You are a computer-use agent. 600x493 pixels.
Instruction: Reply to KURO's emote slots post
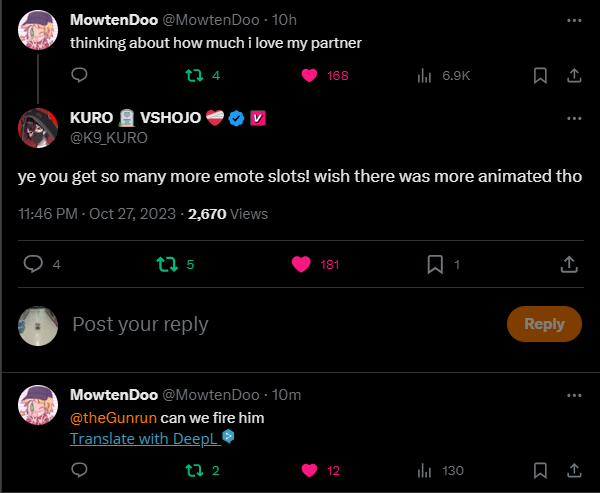(x=33, y=264)
